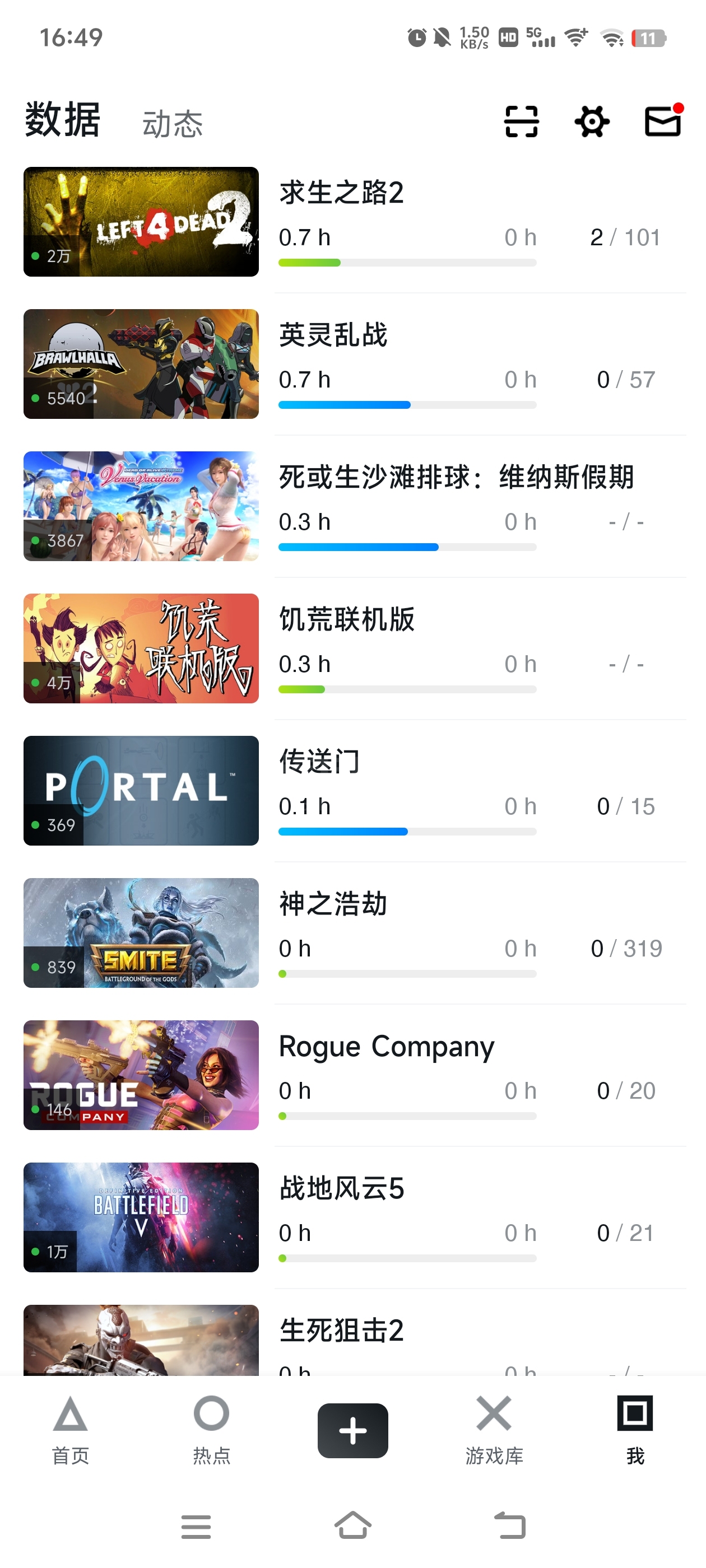706x1568 pixels.
Task: Open 死或生沙滩排球：维纳斯假期 entry
Action: pyautogui.click(x=354, y=506)
